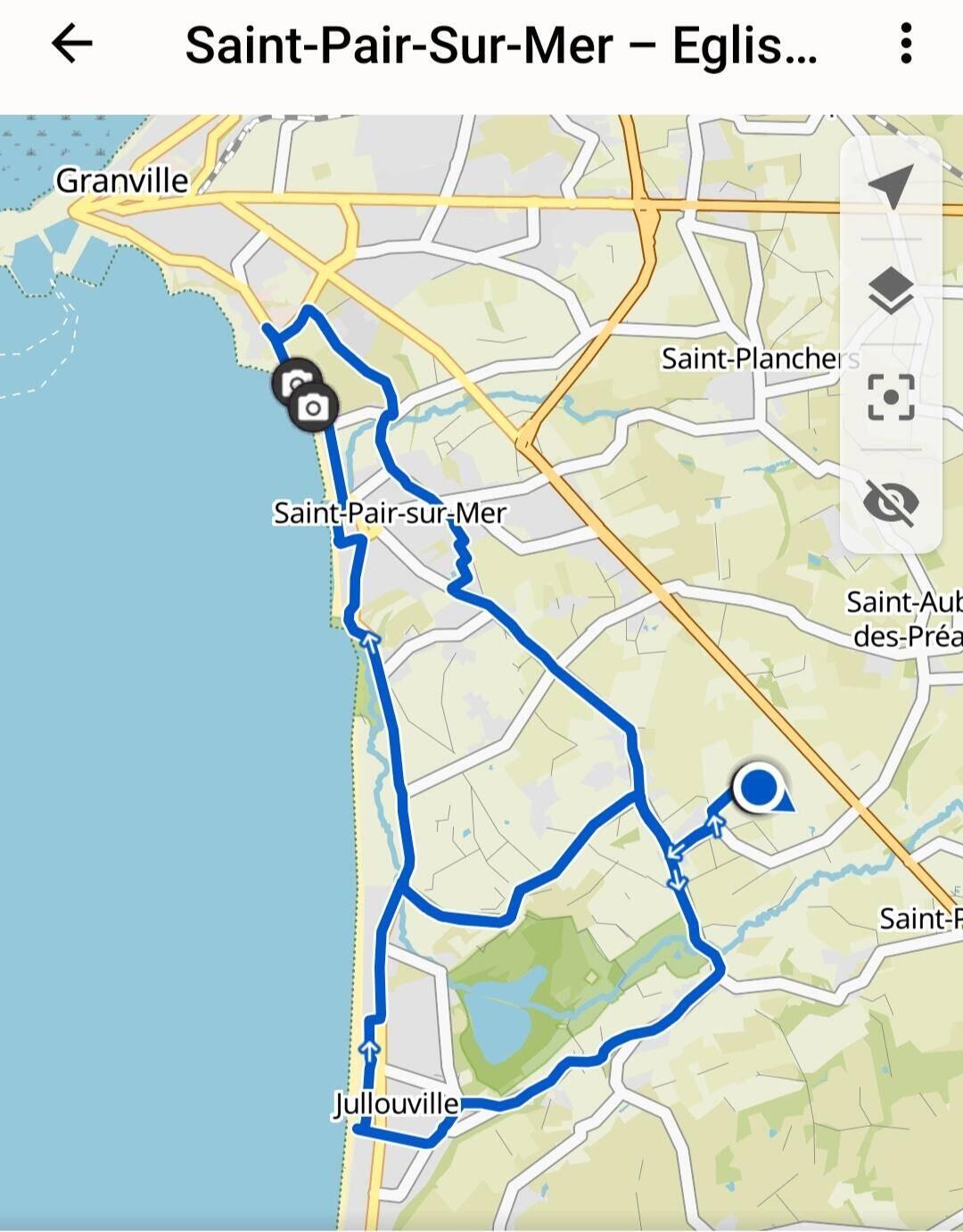This screenshot has height=1232, width=963.
Task: Open the map layers selector
Action: click(890, 291)
